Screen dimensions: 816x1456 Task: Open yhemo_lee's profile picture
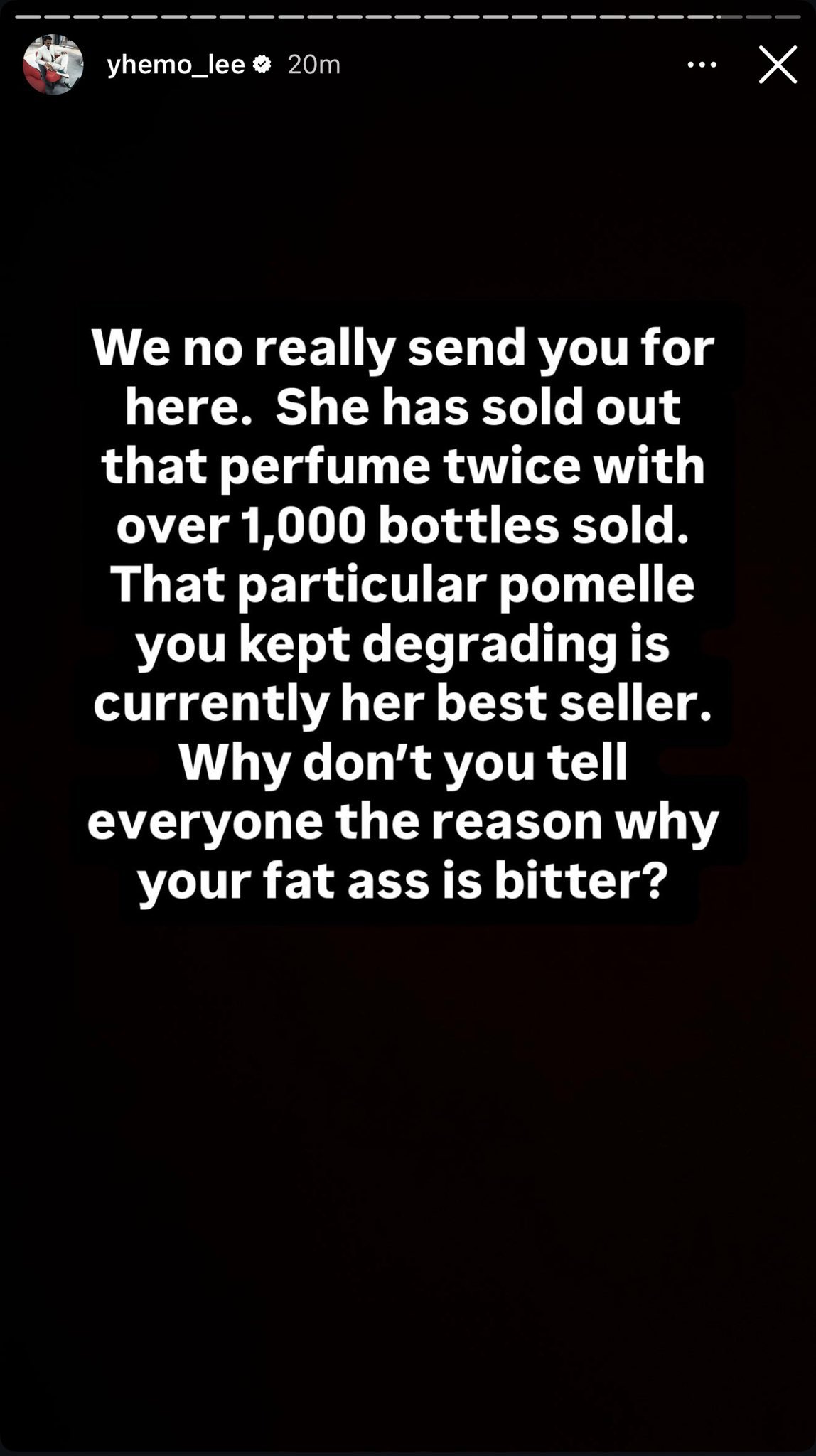pos(53,65)
